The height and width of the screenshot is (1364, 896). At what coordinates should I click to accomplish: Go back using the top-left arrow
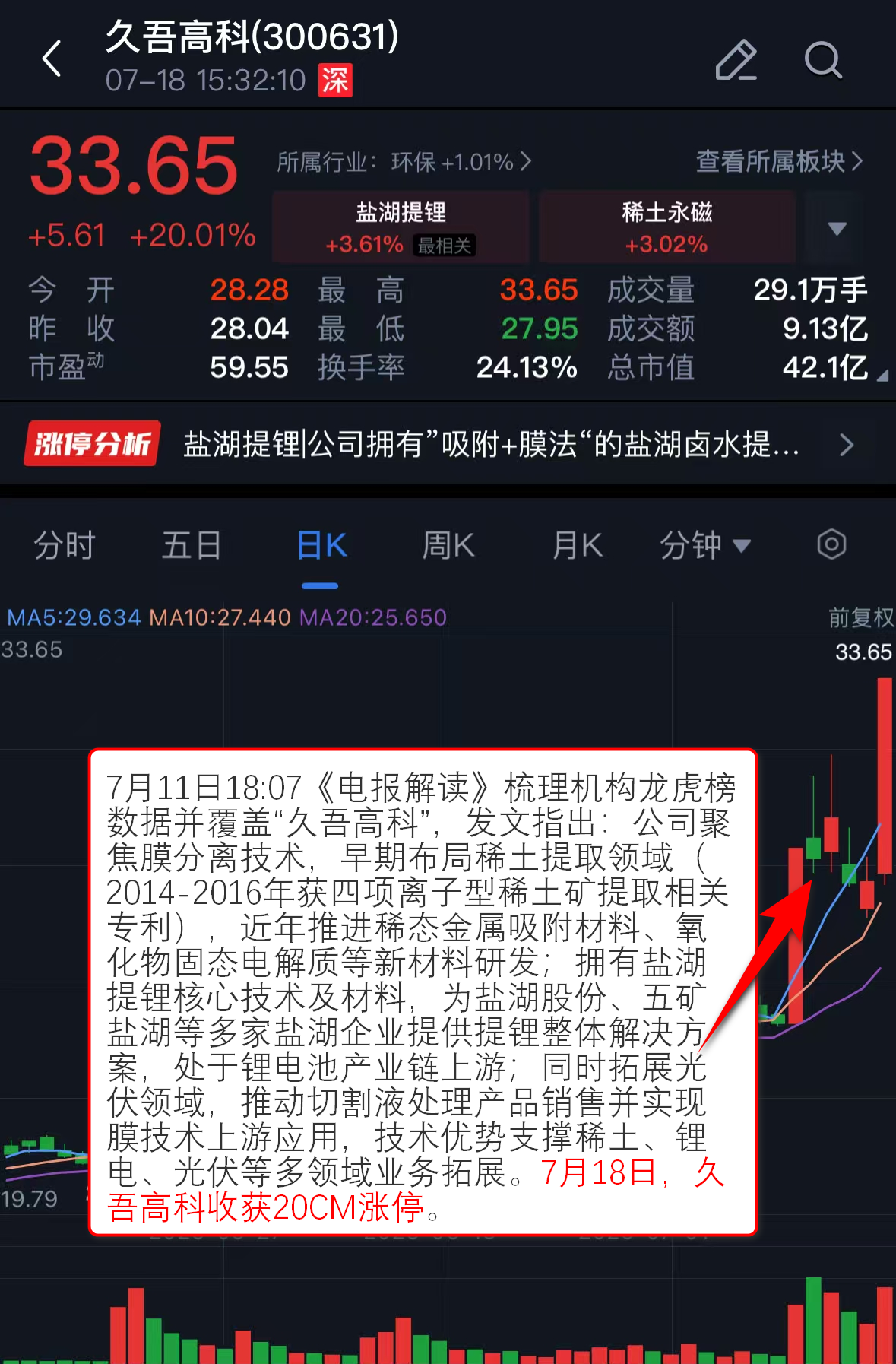(x=52, y=59)
